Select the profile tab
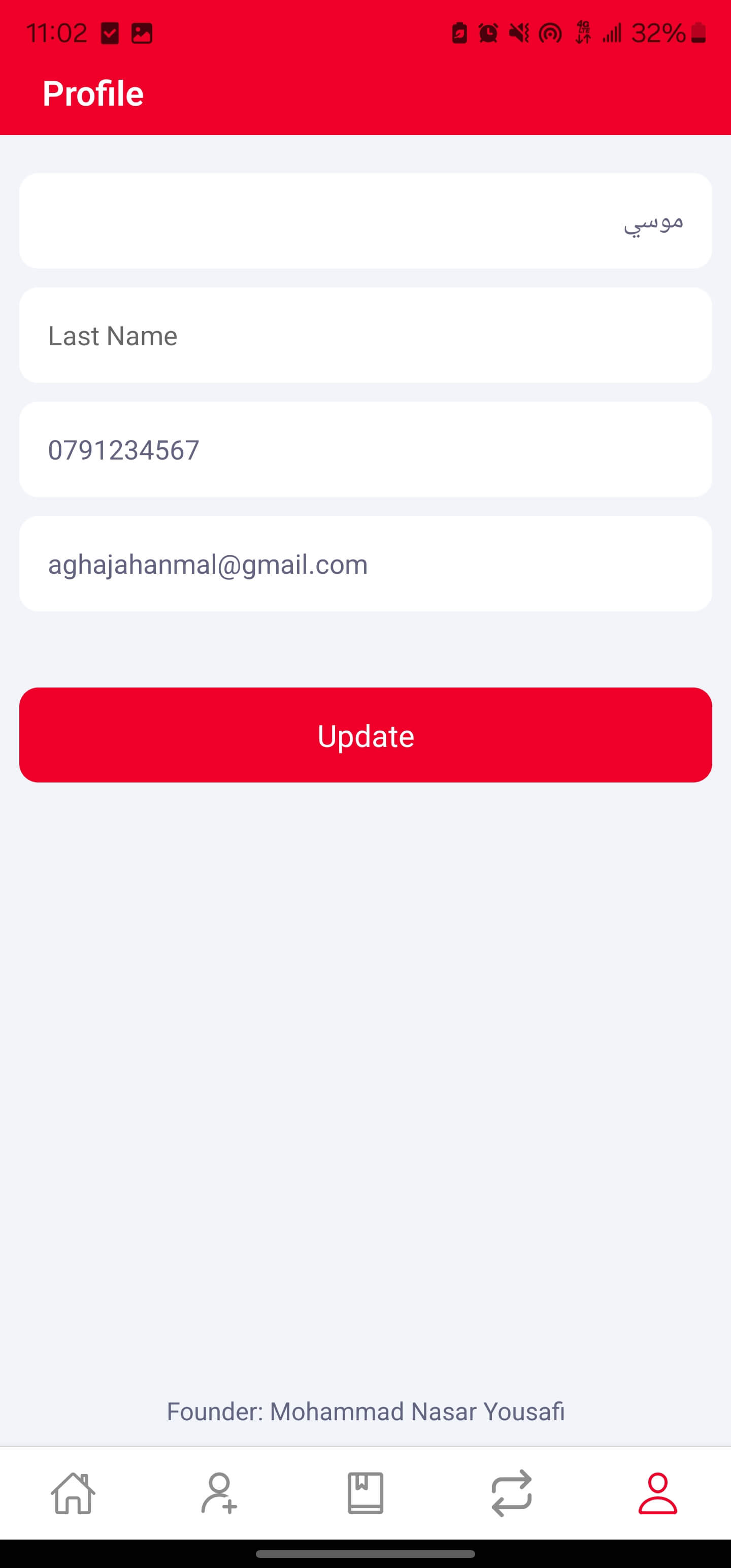Viewport: 731px width, 1568px height. (x=657, y=1493)
